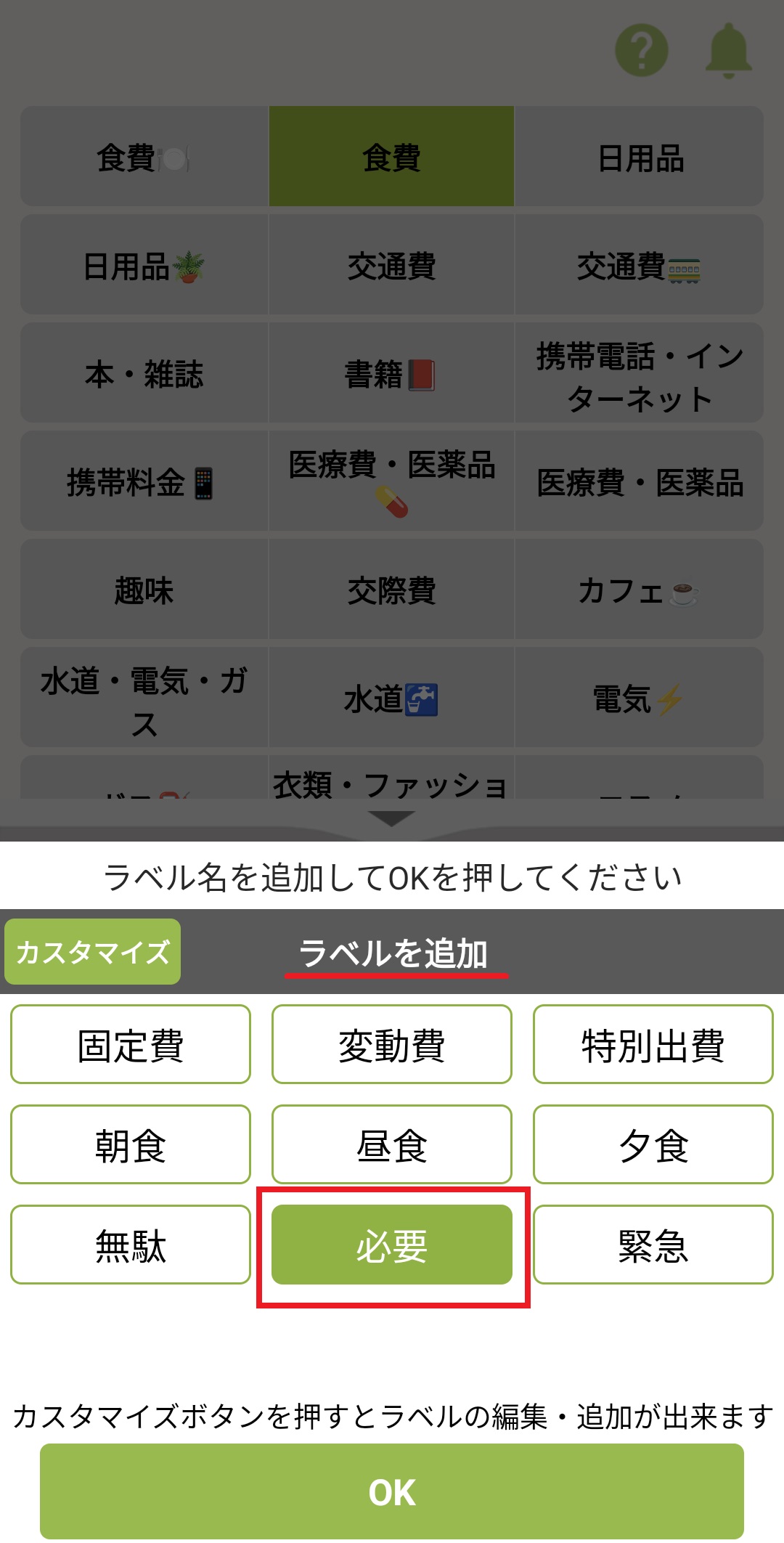Tap the カスタマイズ button
Image resolution: width=784 pixels, height=1543 pixels.
pos(92,951)
